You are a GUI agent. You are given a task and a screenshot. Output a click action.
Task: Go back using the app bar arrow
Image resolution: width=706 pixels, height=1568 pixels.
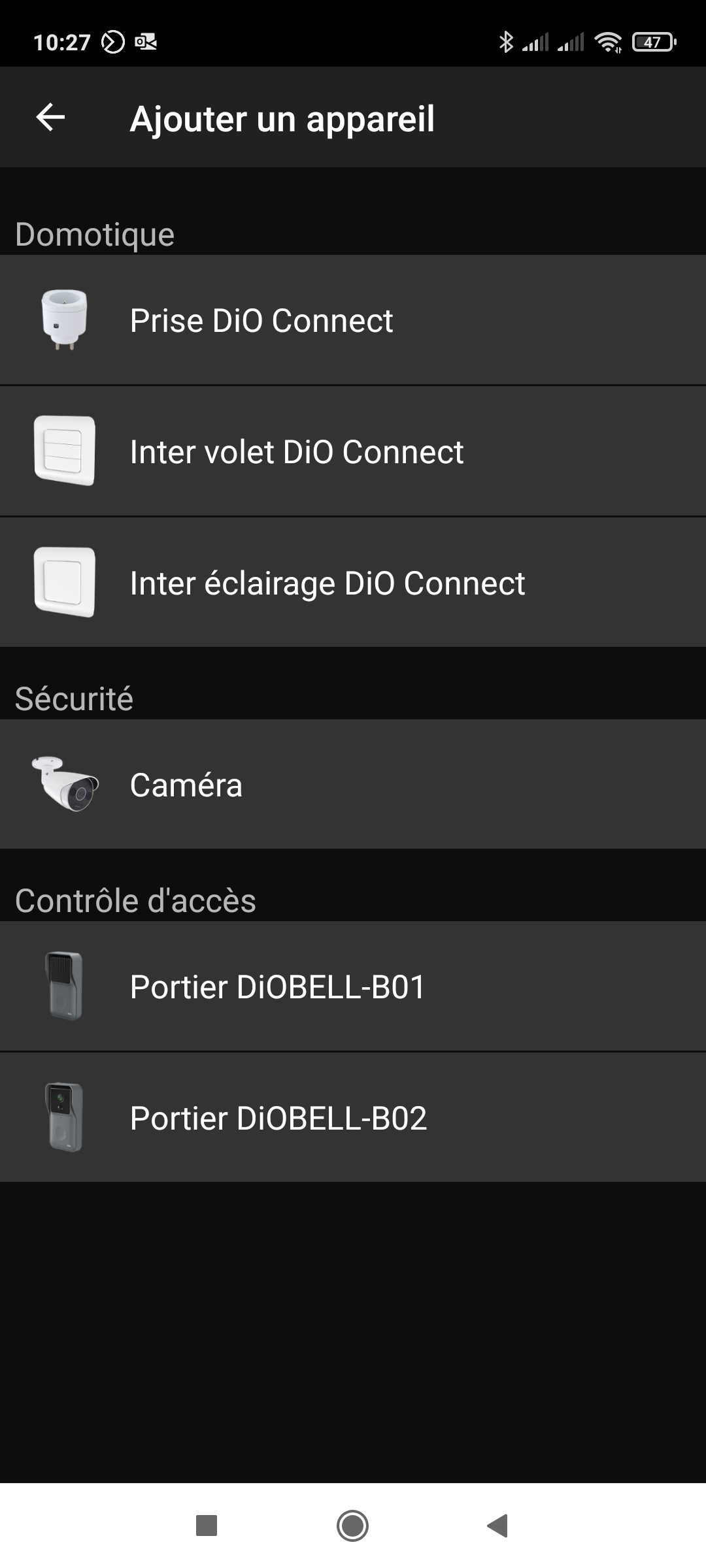pyautogui.click(x=50, y=118)
